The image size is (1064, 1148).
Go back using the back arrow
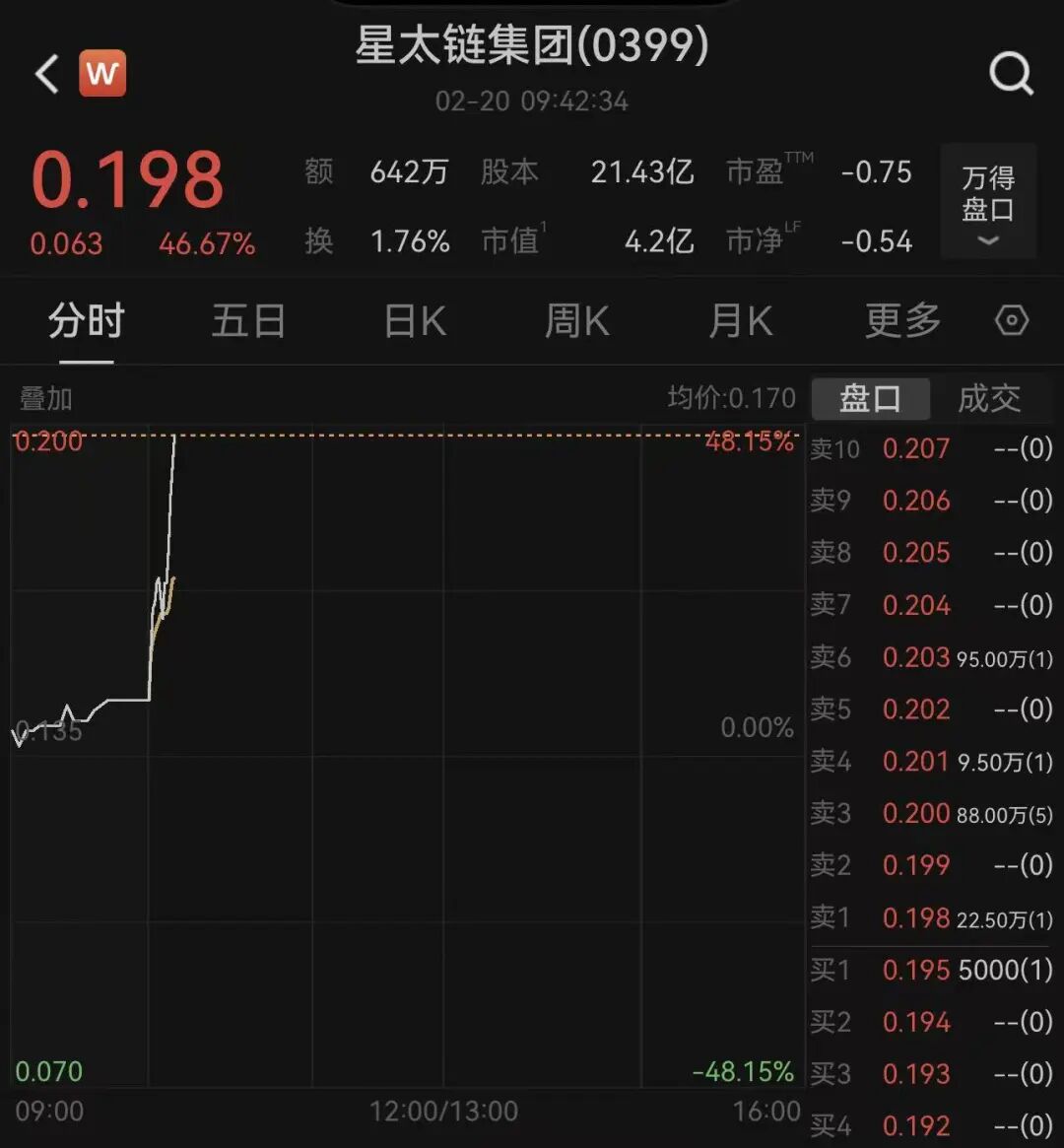click(x=47, y=75)
